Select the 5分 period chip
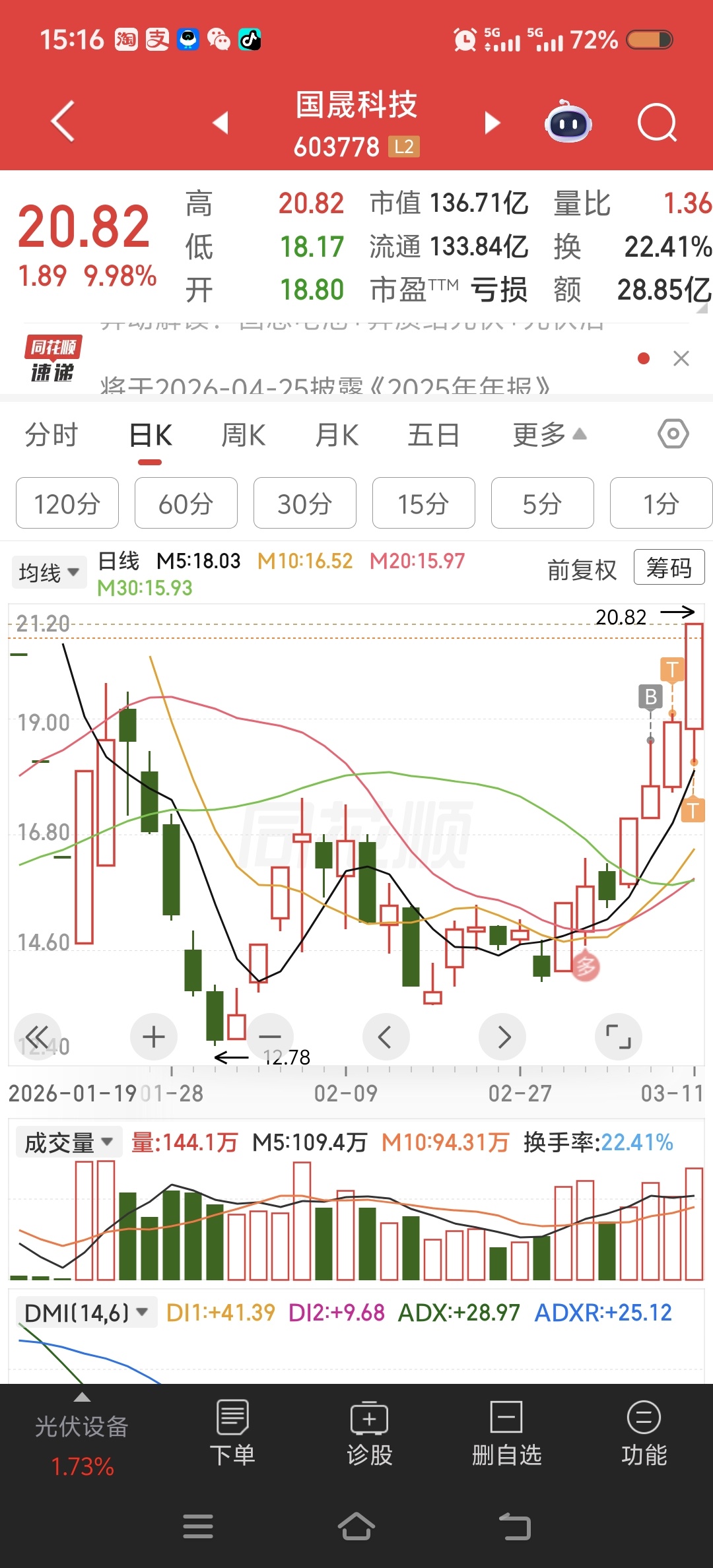Viewport: 713px width, 1568px height. pos(542,504)
